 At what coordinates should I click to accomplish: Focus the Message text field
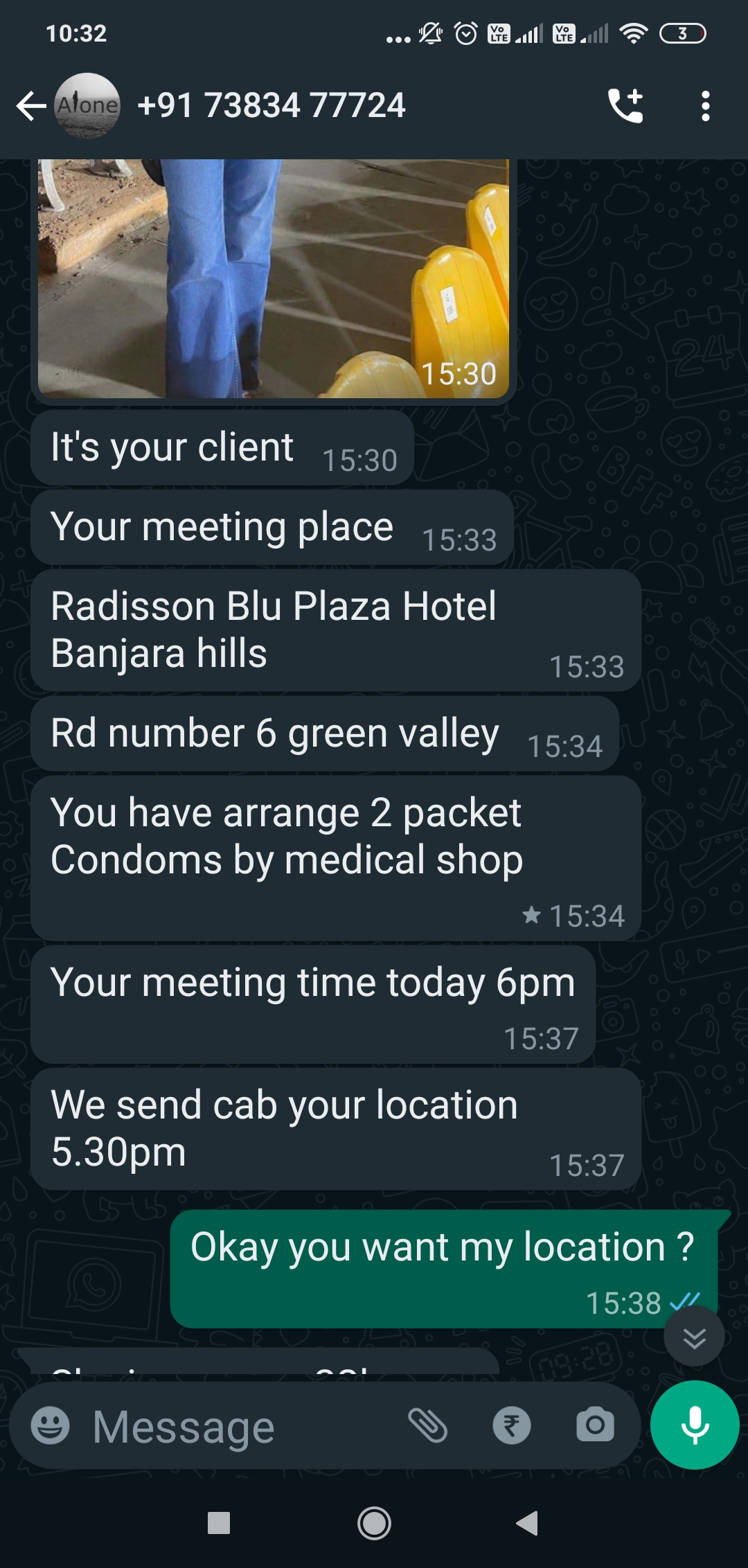(235, 1427)
